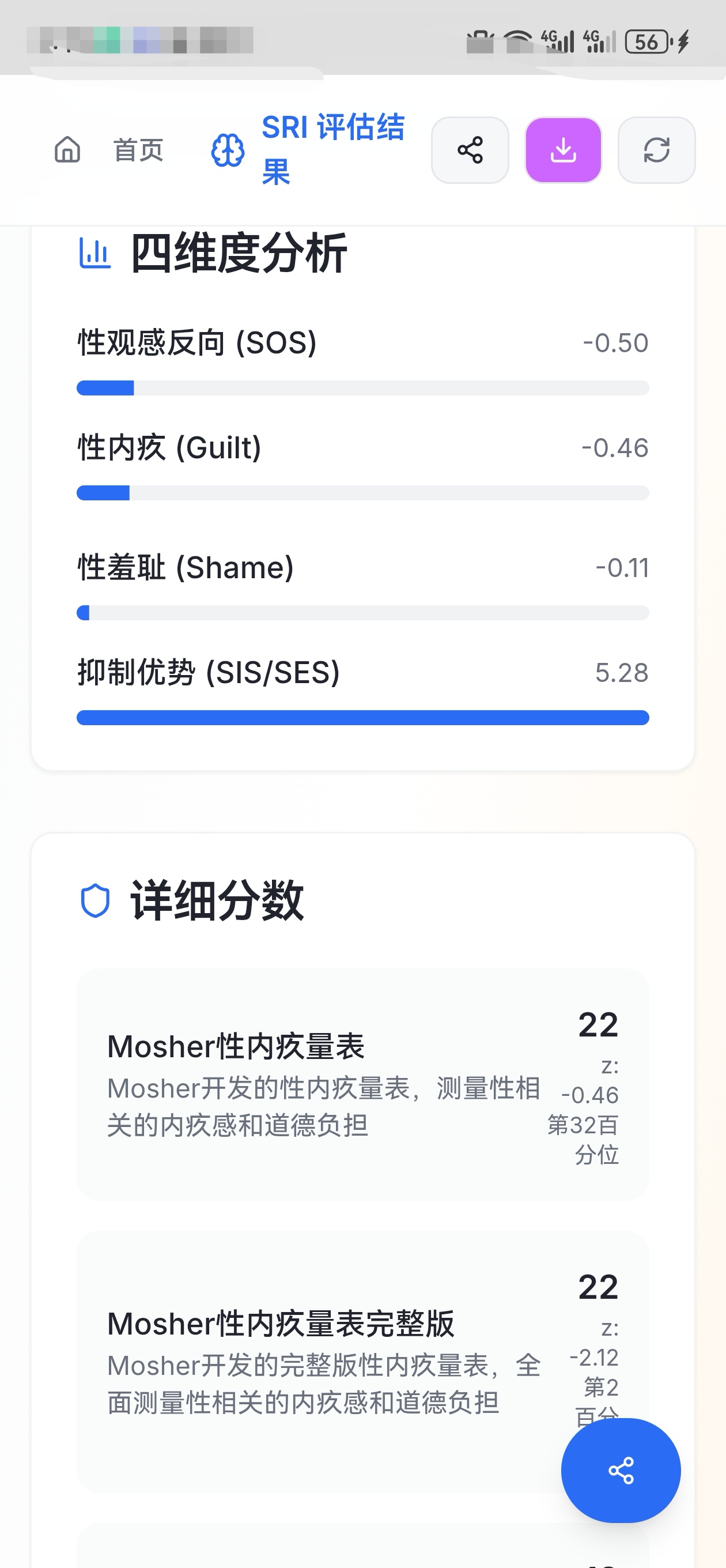
Task: Tap the refresh icon to retake assessment
Action: (x=656, y=150)
